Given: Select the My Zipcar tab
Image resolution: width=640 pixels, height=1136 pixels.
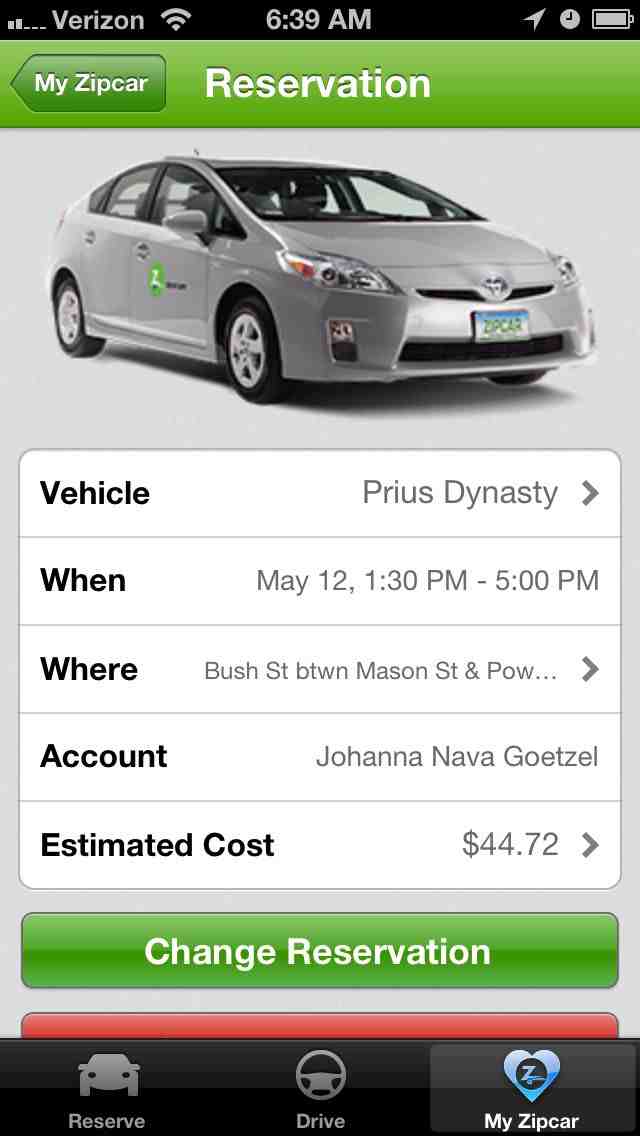Looking at the screenshot, I should (x=532, y=1090).
